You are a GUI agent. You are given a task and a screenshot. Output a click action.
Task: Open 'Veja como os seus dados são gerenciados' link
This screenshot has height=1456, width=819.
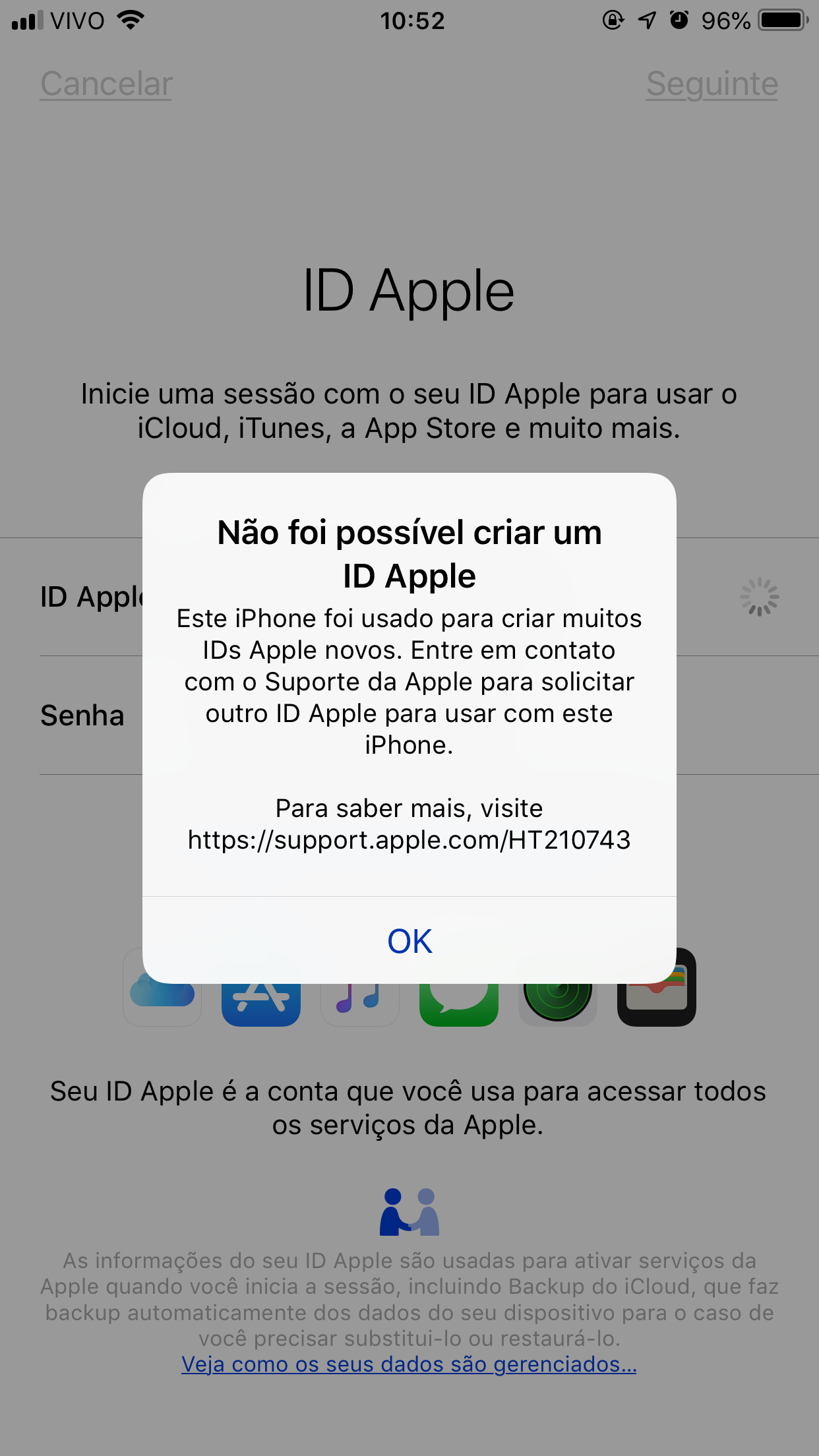409,1364
